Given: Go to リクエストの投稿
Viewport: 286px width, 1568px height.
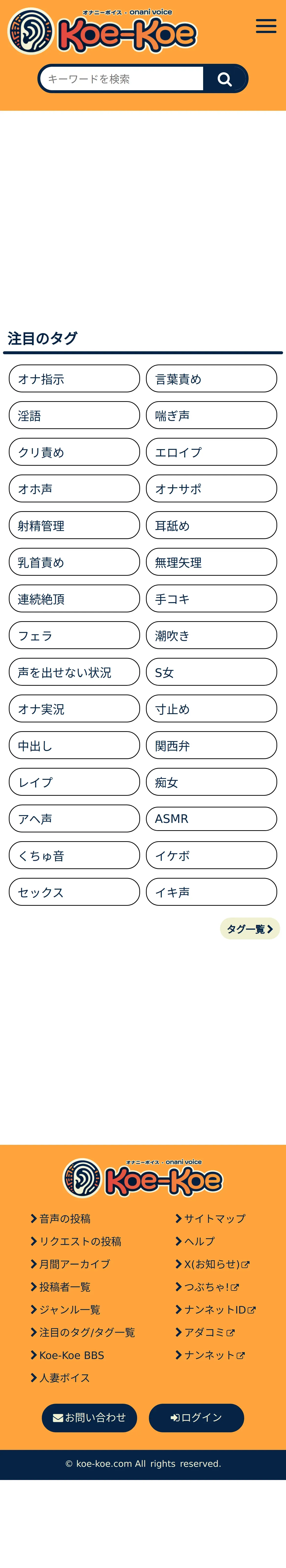Looking at the screenshot, I should 80,1241.
